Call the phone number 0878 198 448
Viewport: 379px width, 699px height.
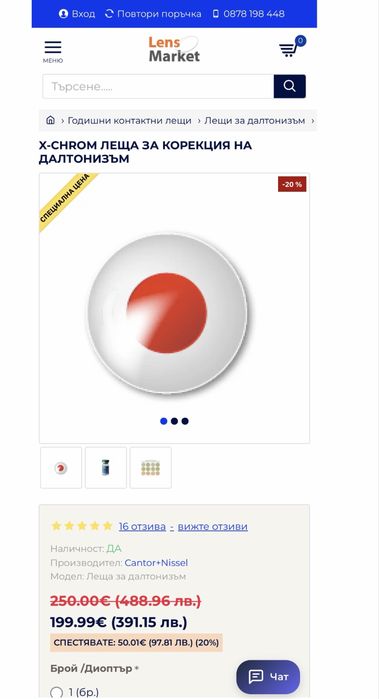[x=248, y=14]
